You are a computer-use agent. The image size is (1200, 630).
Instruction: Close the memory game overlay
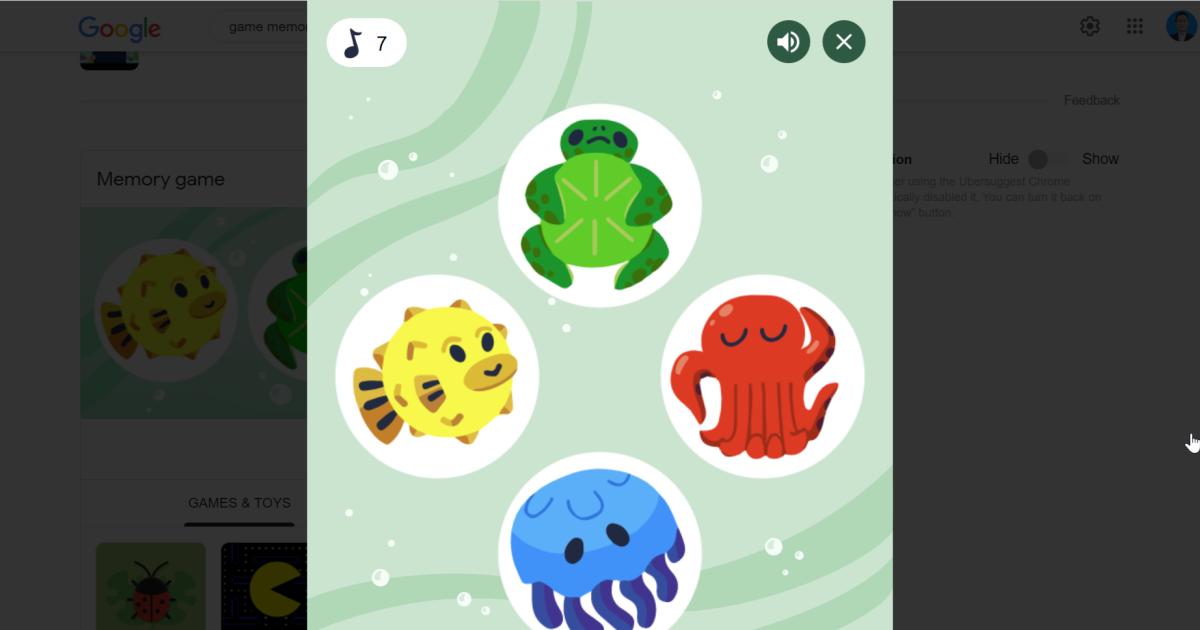click(844, 42)
